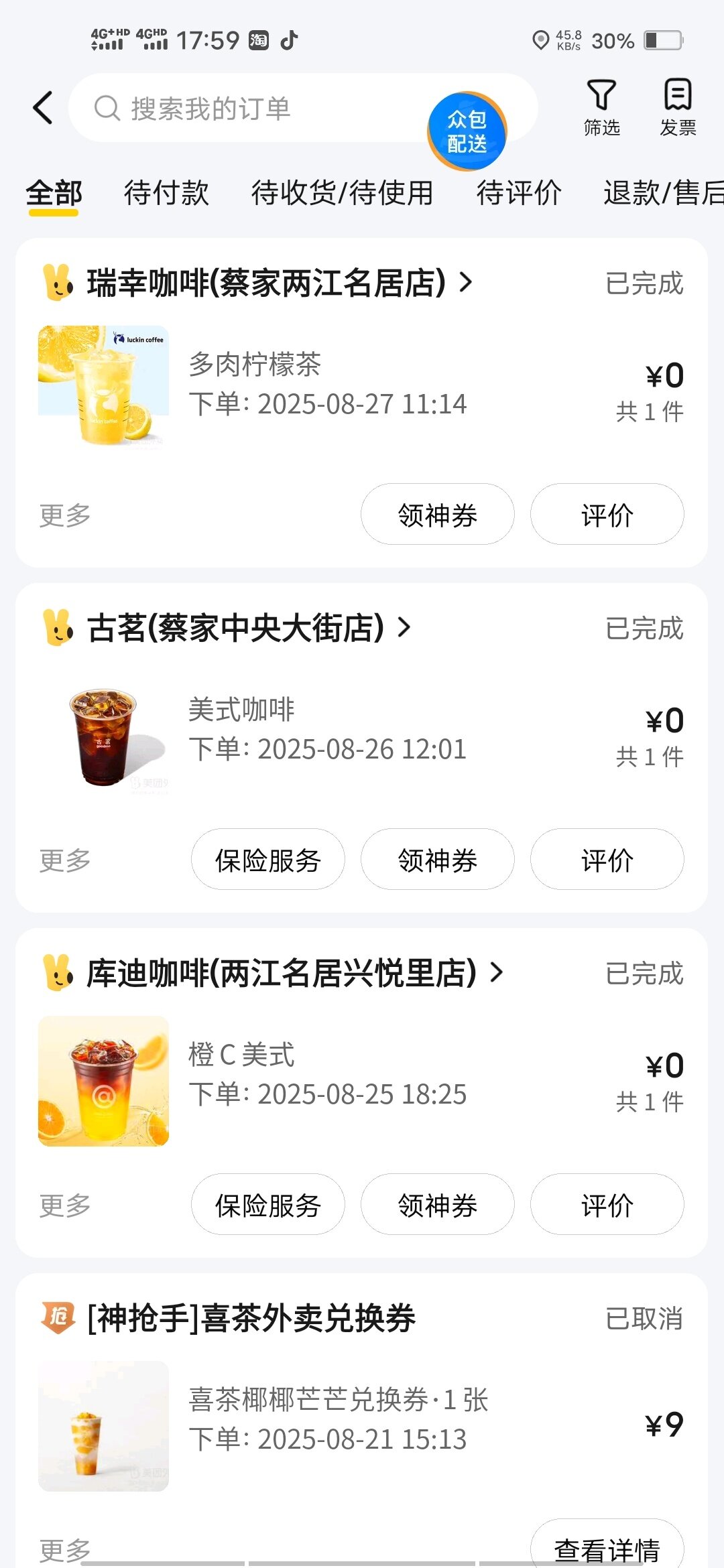Tap the 众包配送 floating badge

point(467,131)
